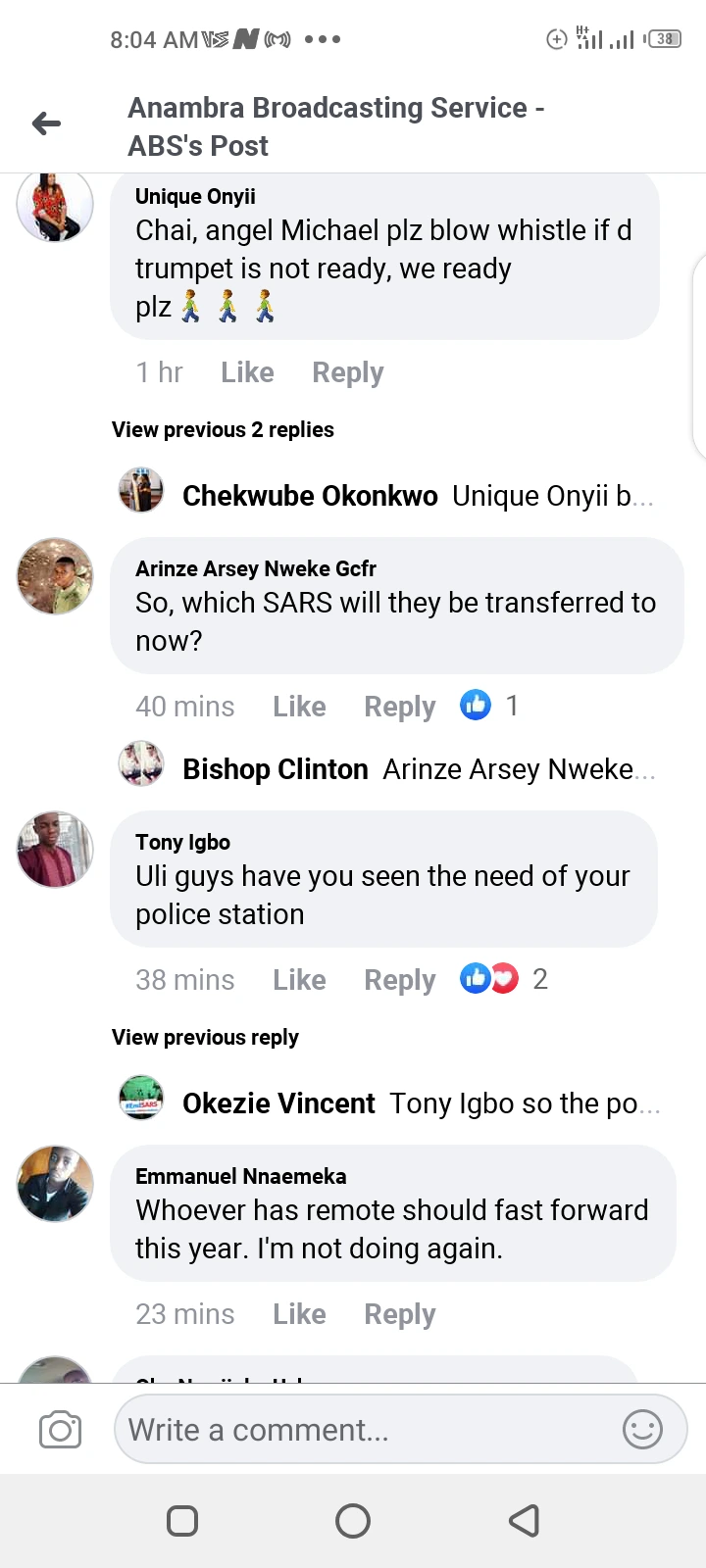Reply to Emmanuel Nnaemeka's comment

pos(399,1314)
